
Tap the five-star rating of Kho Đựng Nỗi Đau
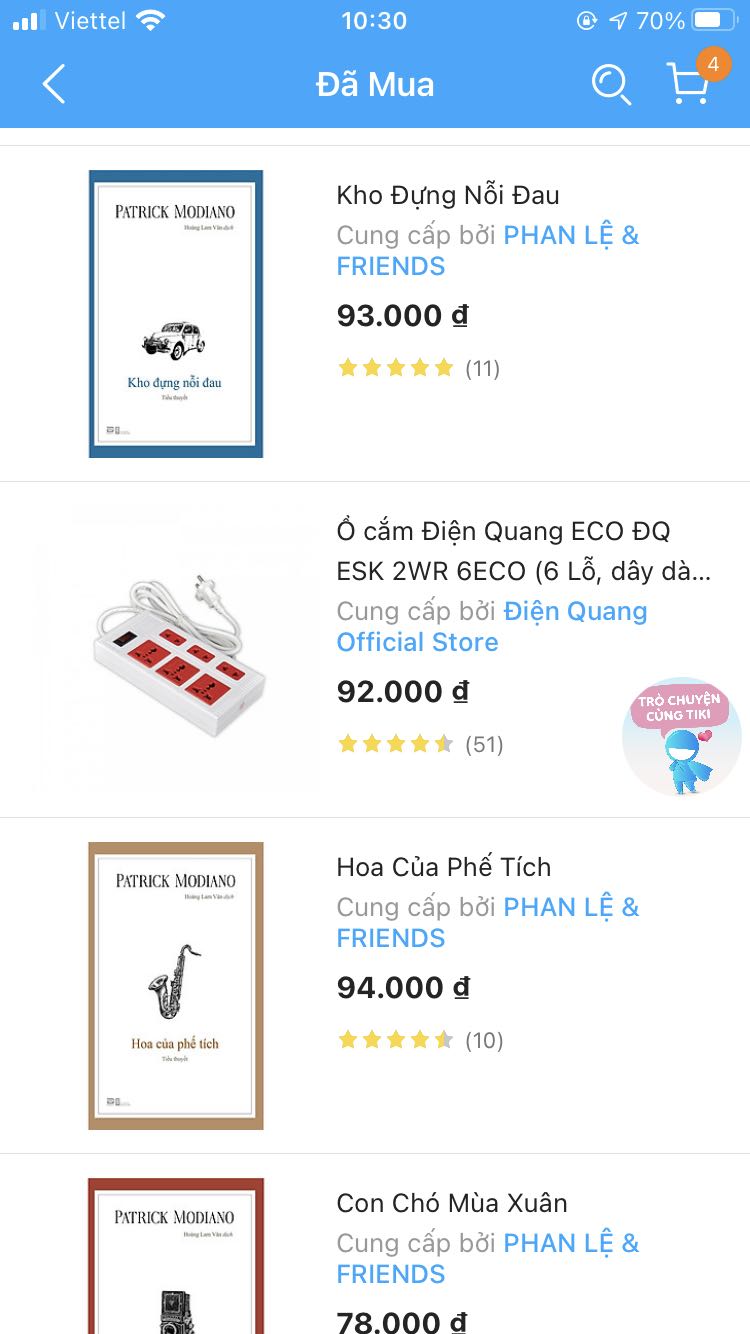(397, 368)
